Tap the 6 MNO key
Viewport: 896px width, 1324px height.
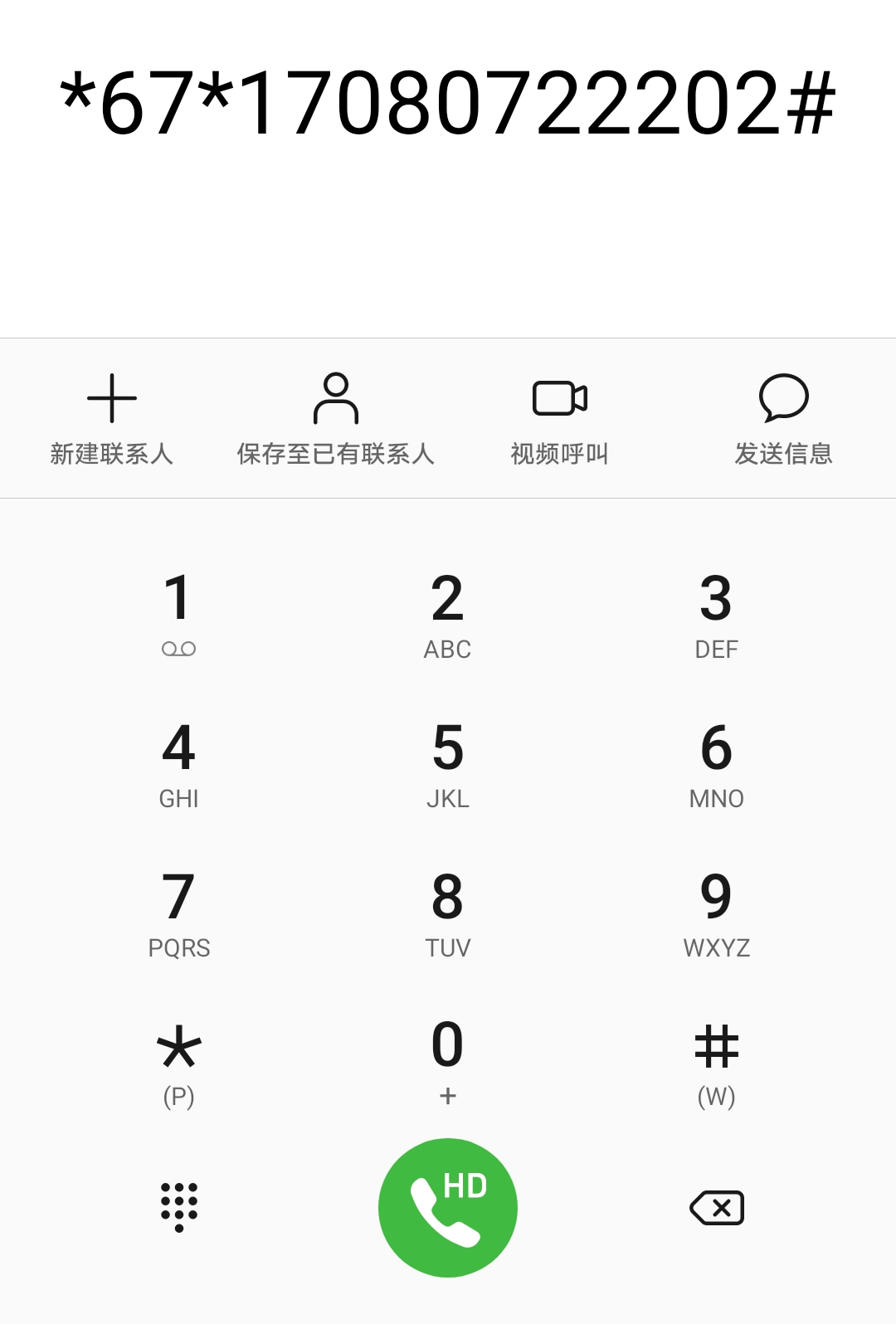coord(716,762)
